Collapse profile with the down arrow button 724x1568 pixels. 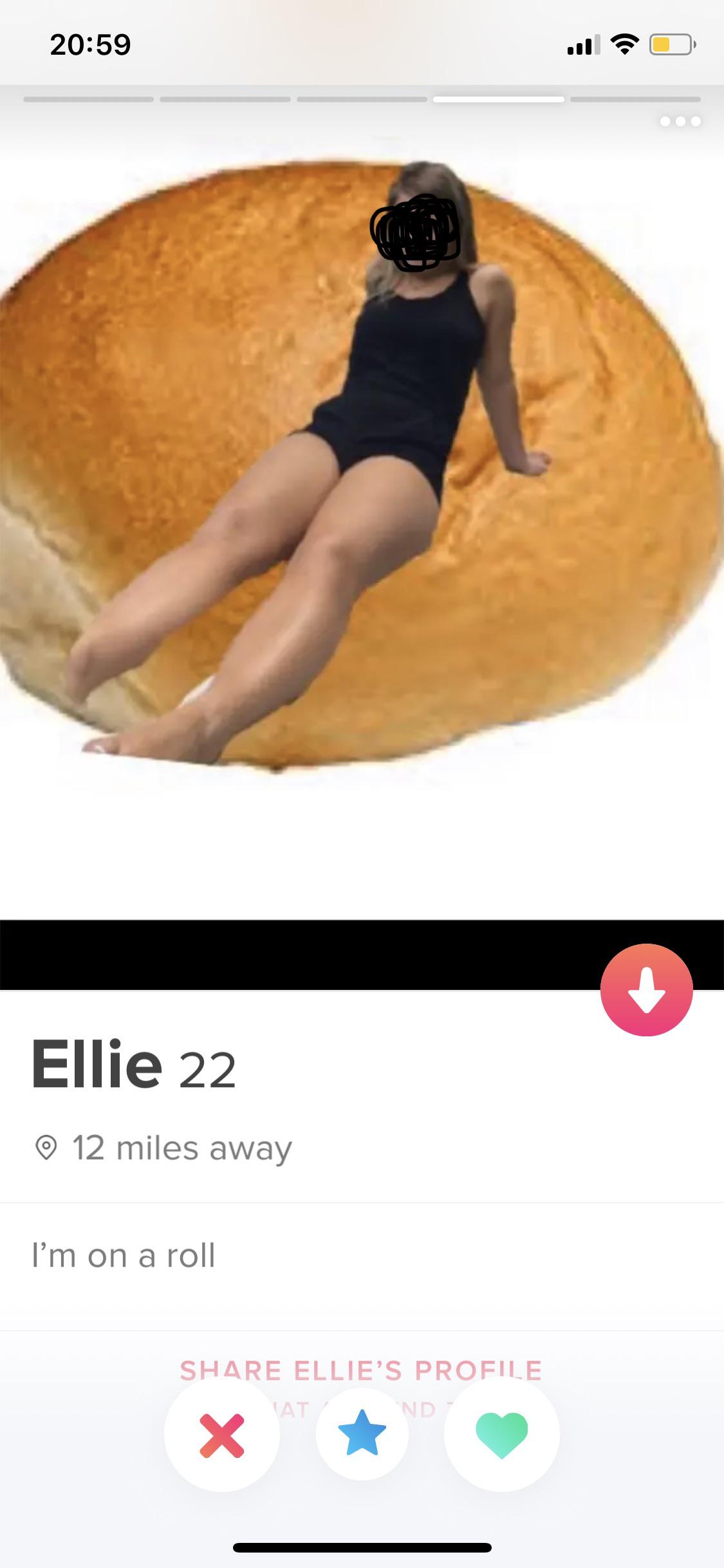pyautogui.click(x=646, y=990)
